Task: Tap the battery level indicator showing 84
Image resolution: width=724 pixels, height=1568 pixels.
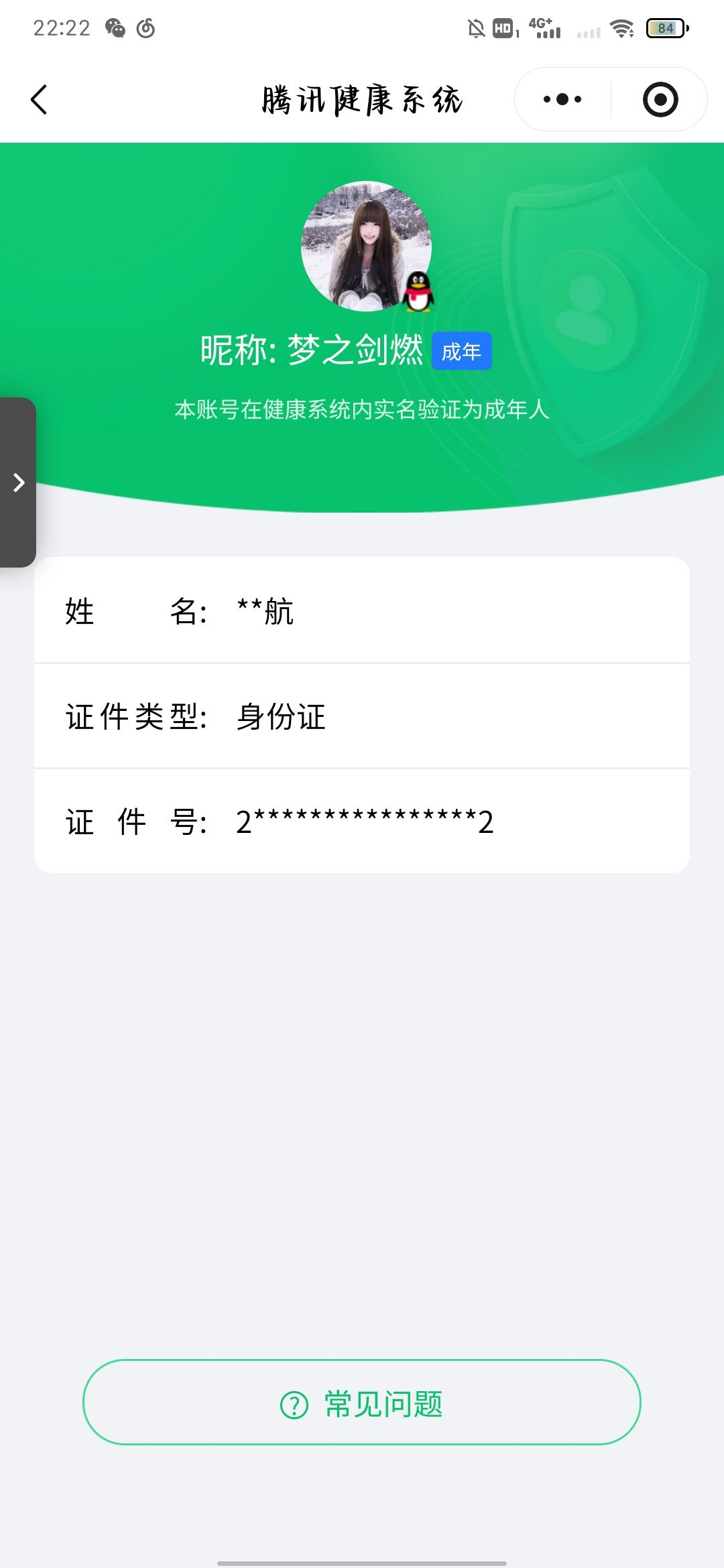Action: 665,29
